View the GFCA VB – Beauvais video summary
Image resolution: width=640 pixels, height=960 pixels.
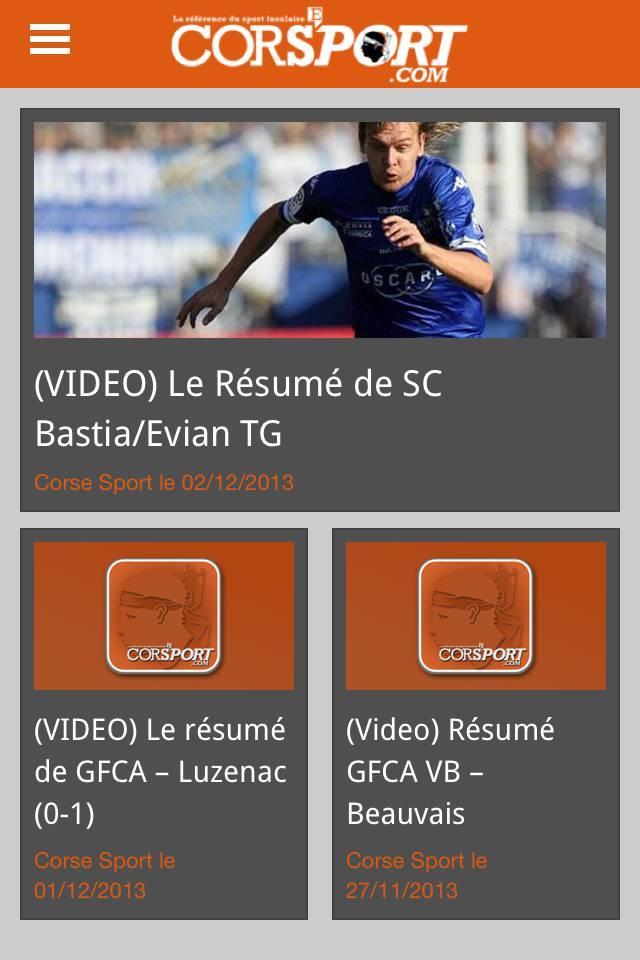point(450,771)
